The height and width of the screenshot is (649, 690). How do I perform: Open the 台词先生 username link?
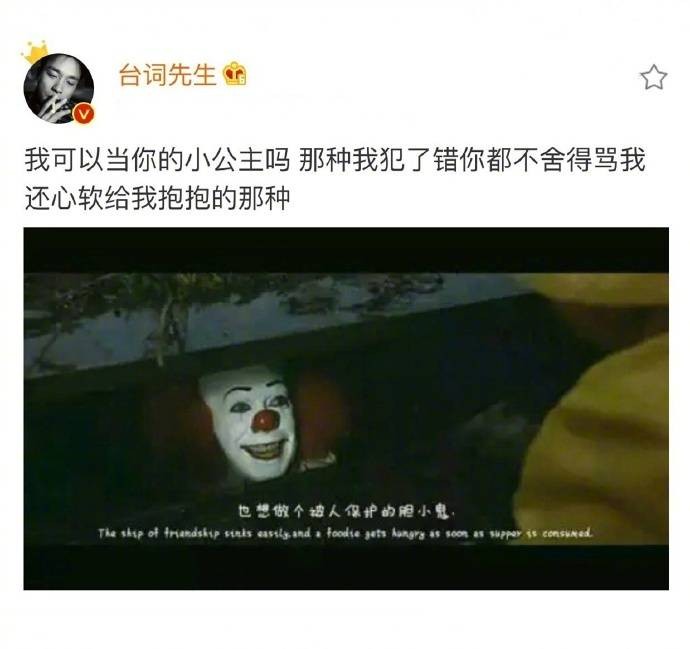click(167, 76)
